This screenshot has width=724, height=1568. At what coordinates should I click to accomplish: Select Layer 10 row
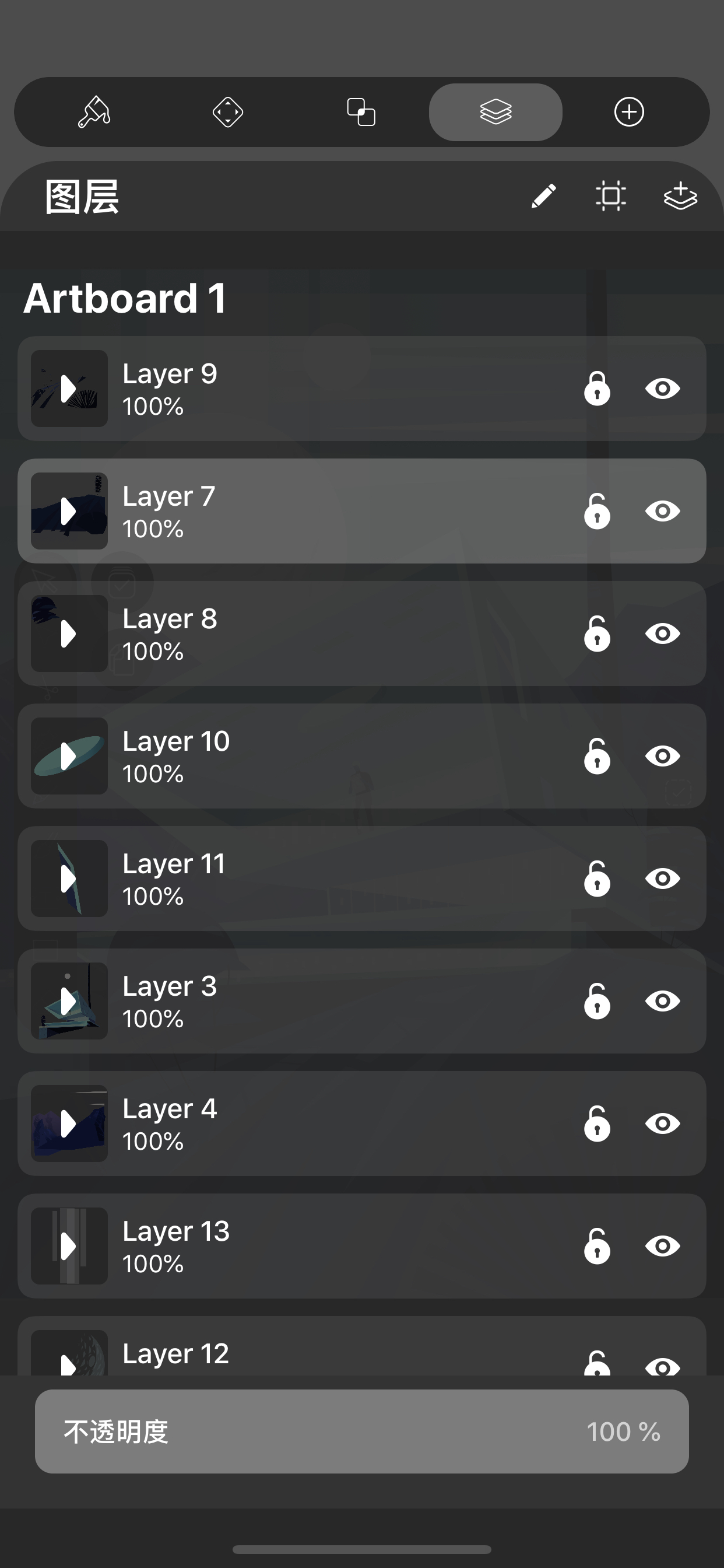tap(362, 756)
